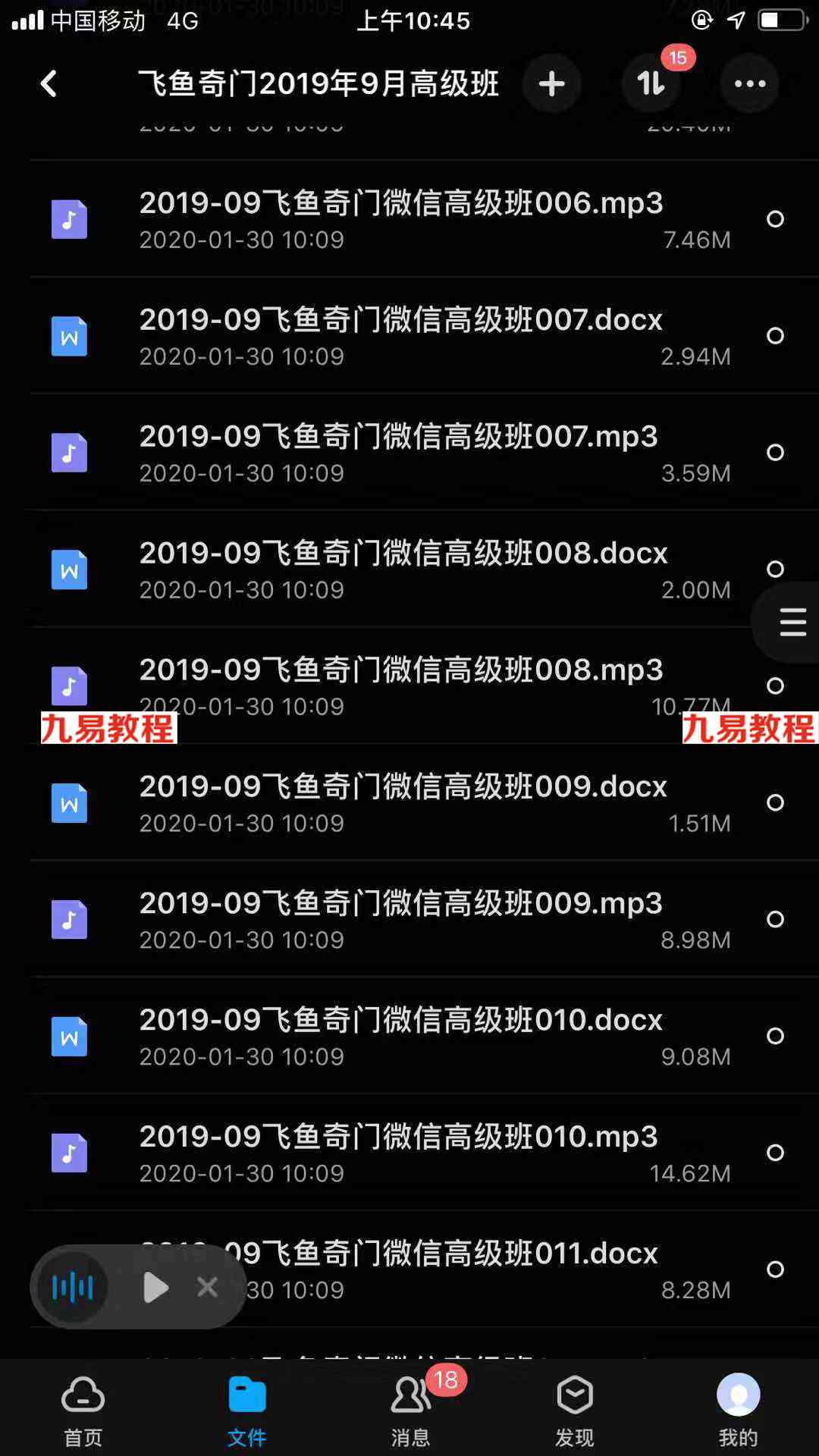Switch to the 发现 tab
This screenshot has width=819, height=1456.
pos(574,1411)
